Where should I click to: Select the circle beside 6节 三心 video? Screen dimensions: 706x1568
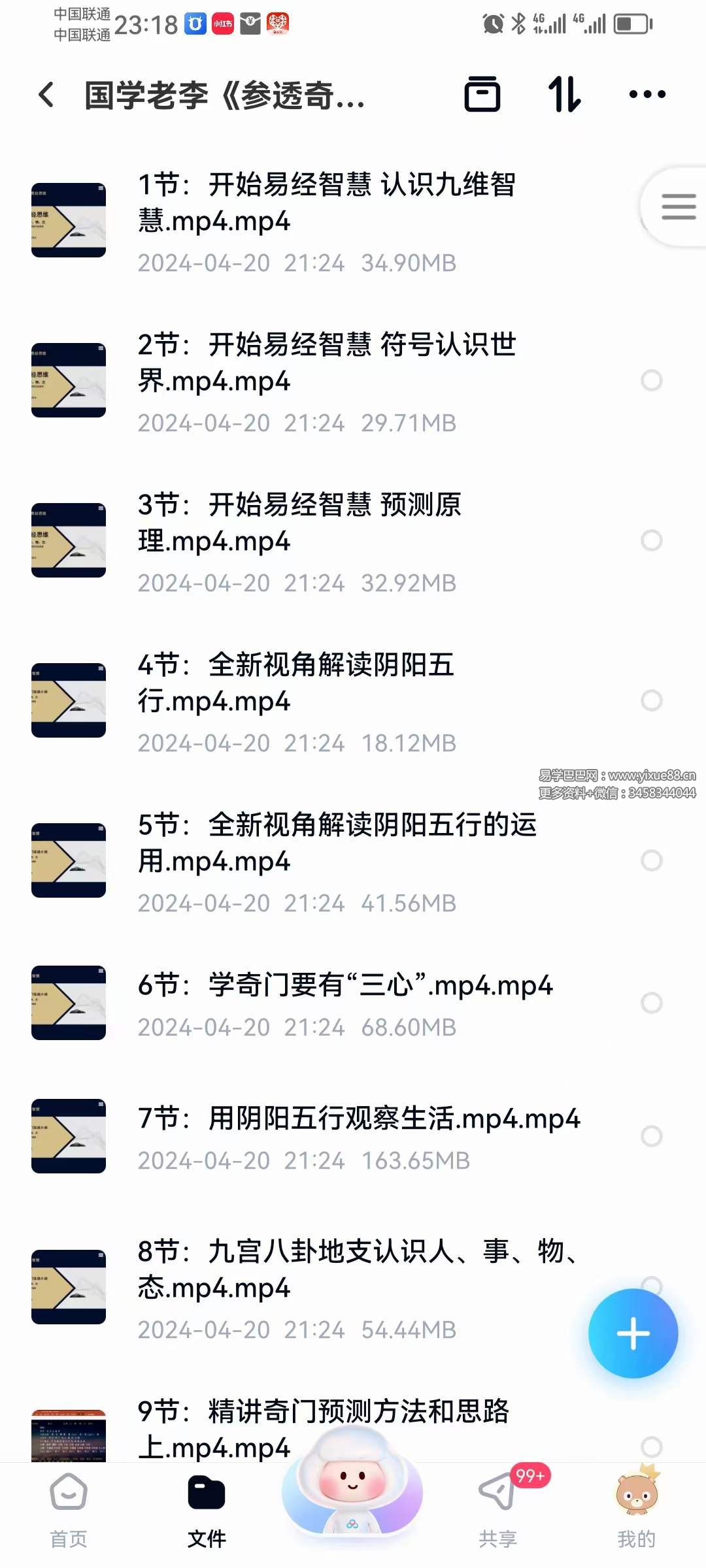[652, 1002]
